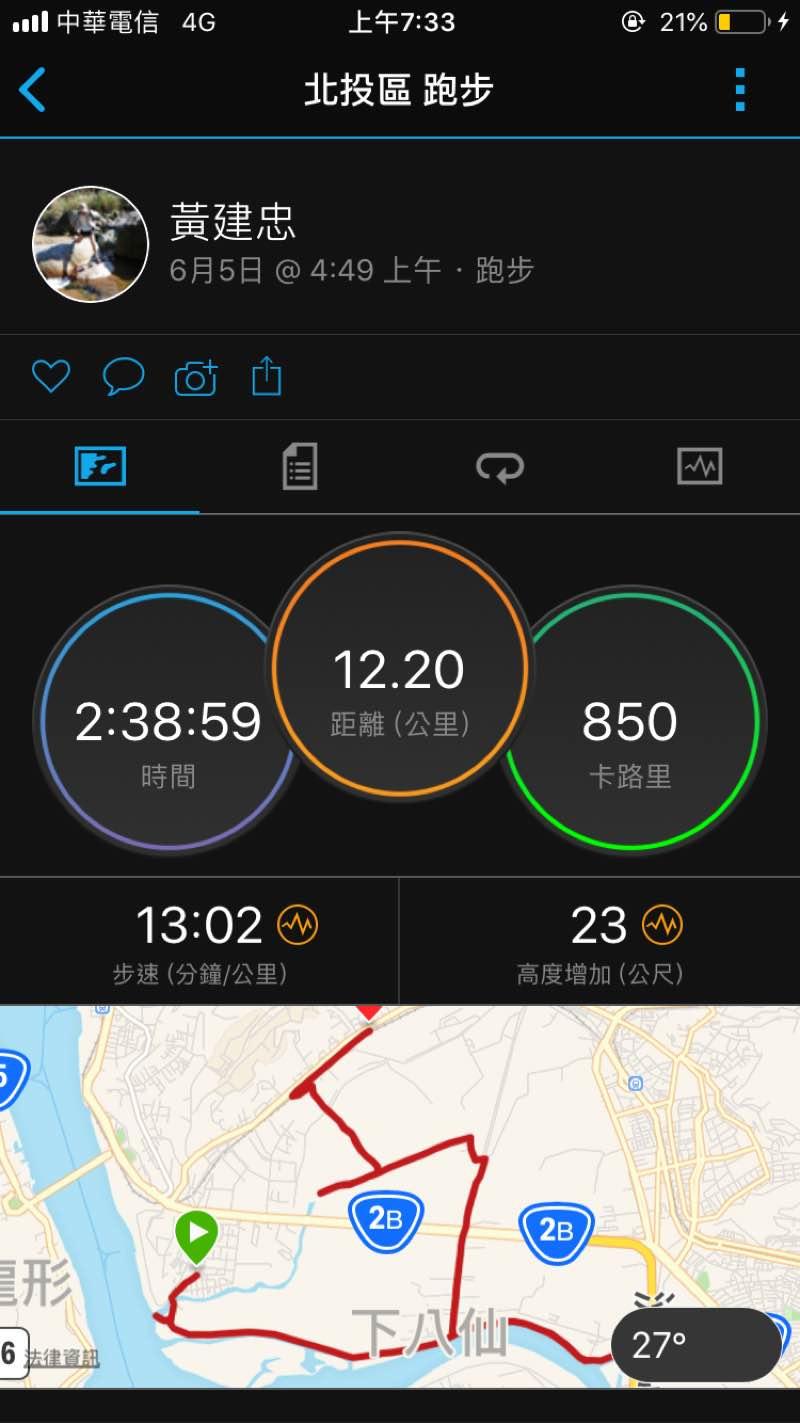The image size is (800, 1423).
Task: Open the elevation chart icon beside 23
Action: coord(662,925)
